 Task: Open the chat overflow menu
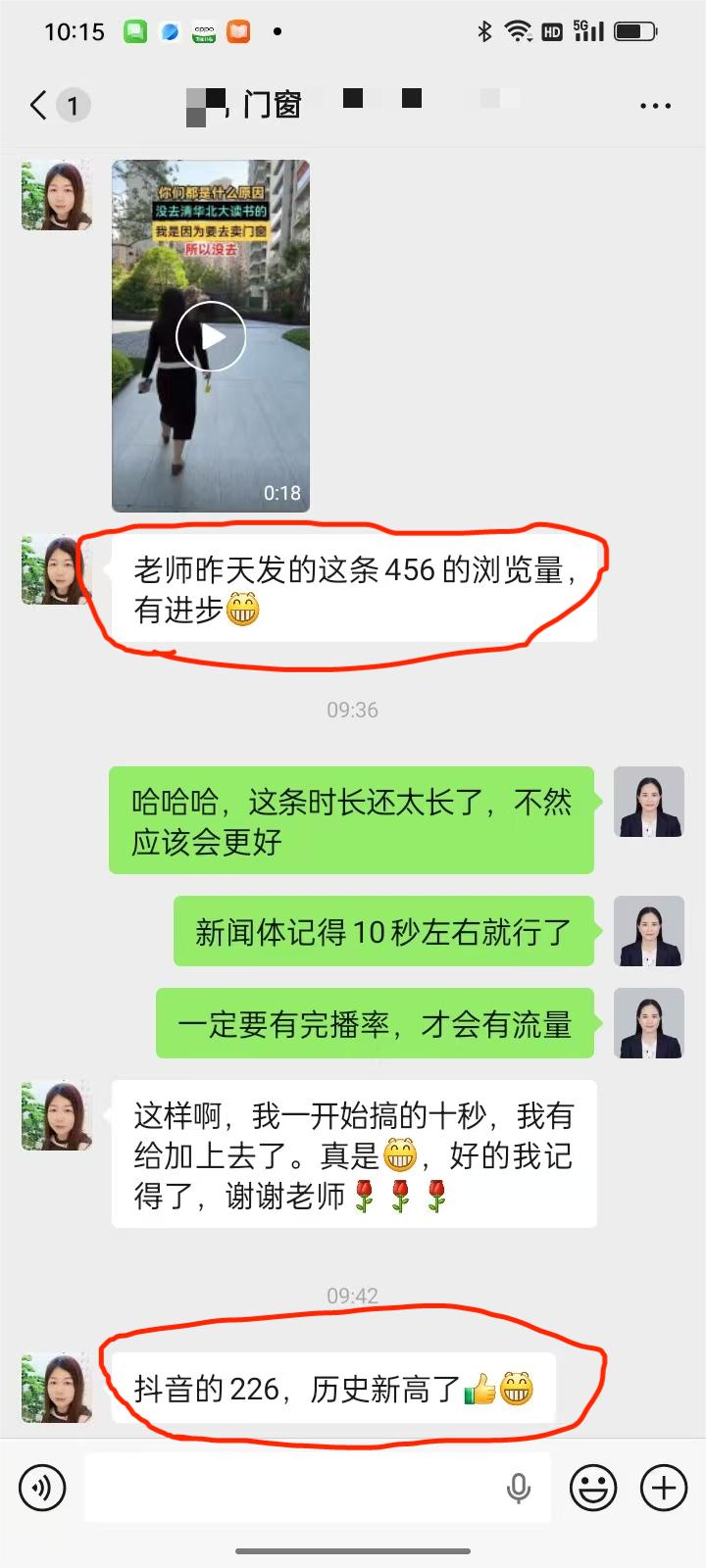(654, 105)
